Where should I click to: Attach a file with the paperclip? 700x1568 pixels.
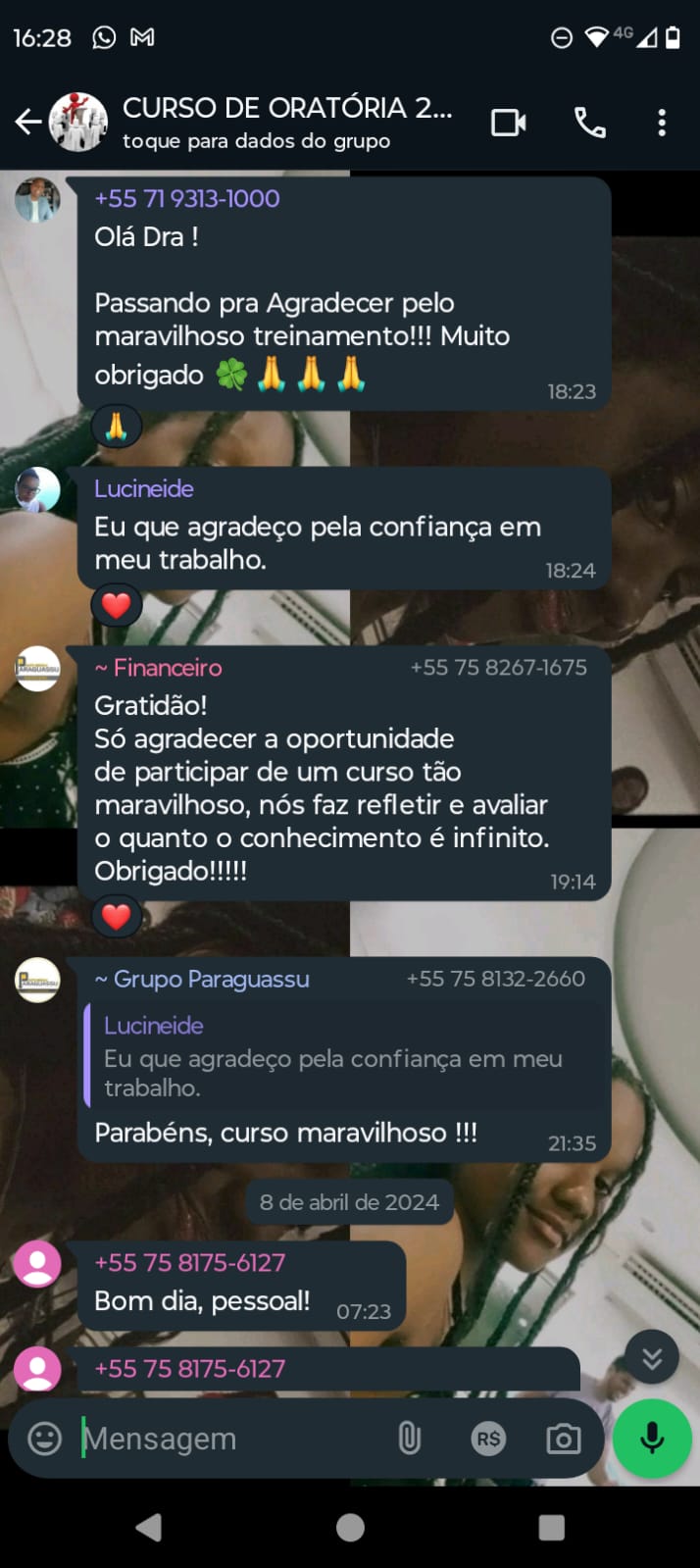pos(409,1439)
